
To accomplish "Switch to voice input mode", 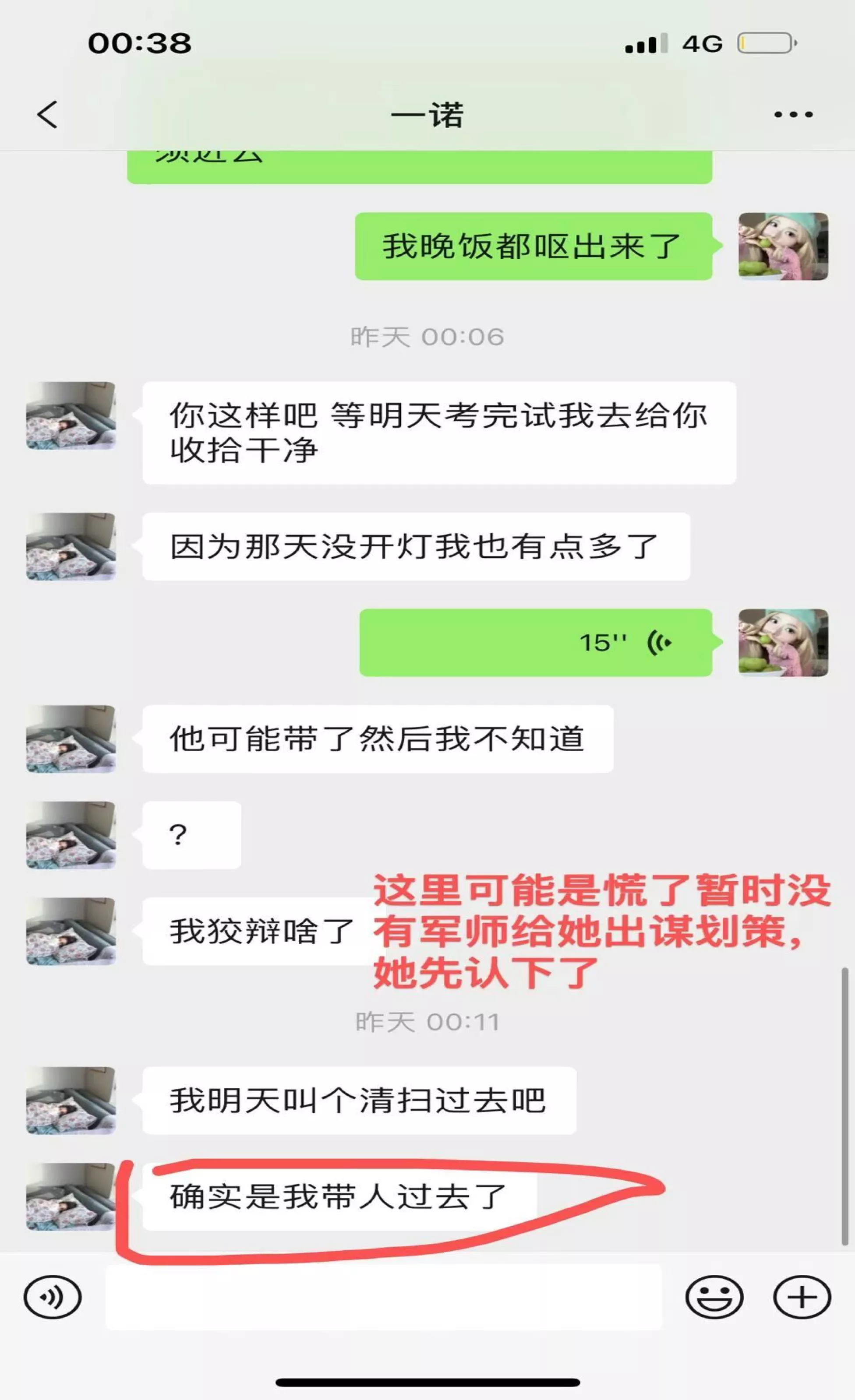I will point(52,1297).
